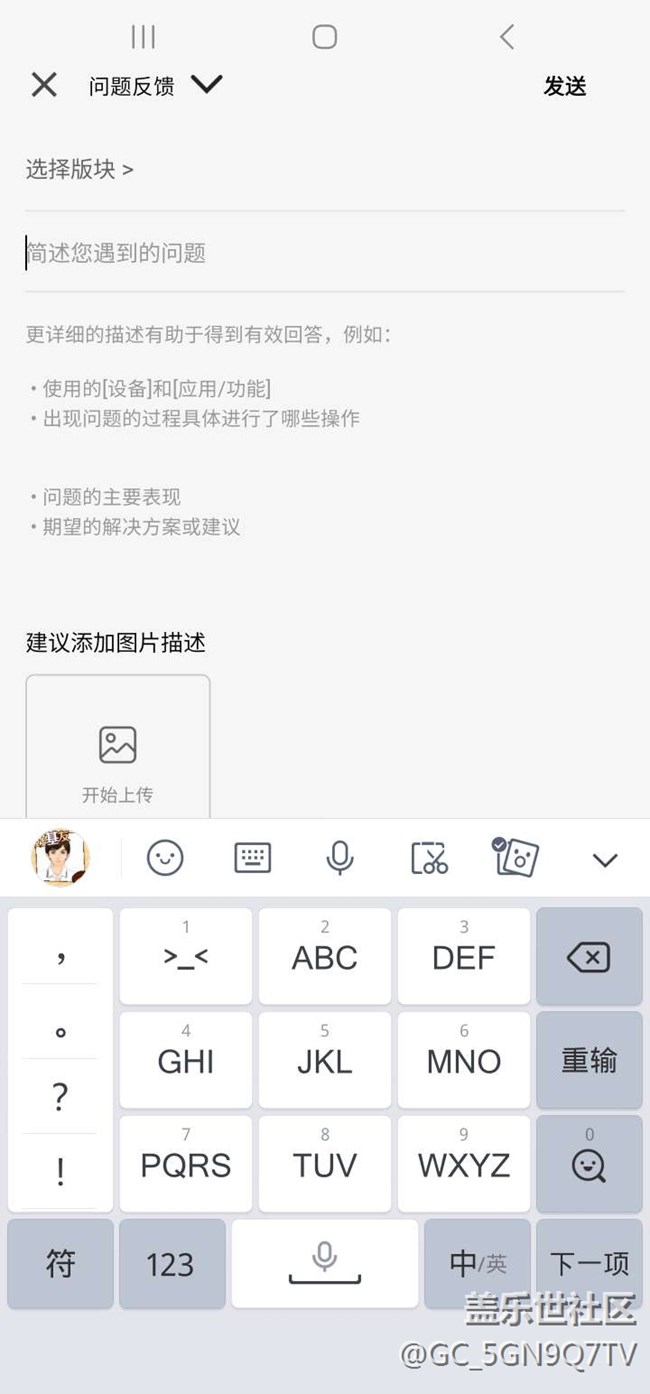Image resolution: width=650 pixels, height=1394 pixels.
Task: Start voice input from keyboard toolbar microphone
Action: (340, 858)
